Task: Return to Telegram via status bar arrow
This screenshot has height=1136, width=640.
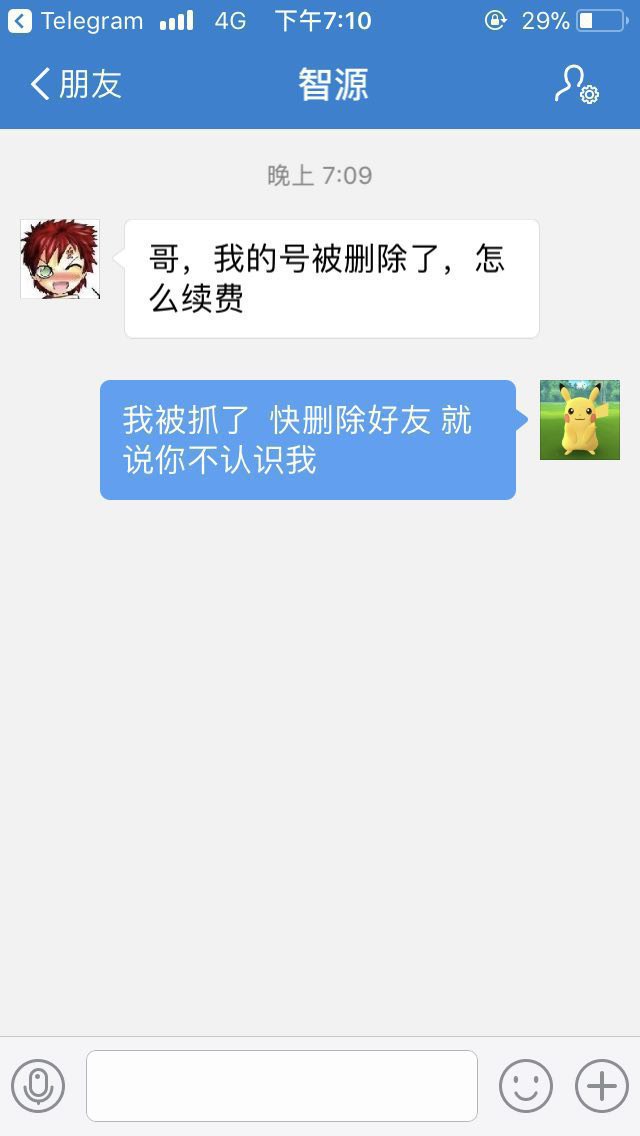Action: pos(20,20)
